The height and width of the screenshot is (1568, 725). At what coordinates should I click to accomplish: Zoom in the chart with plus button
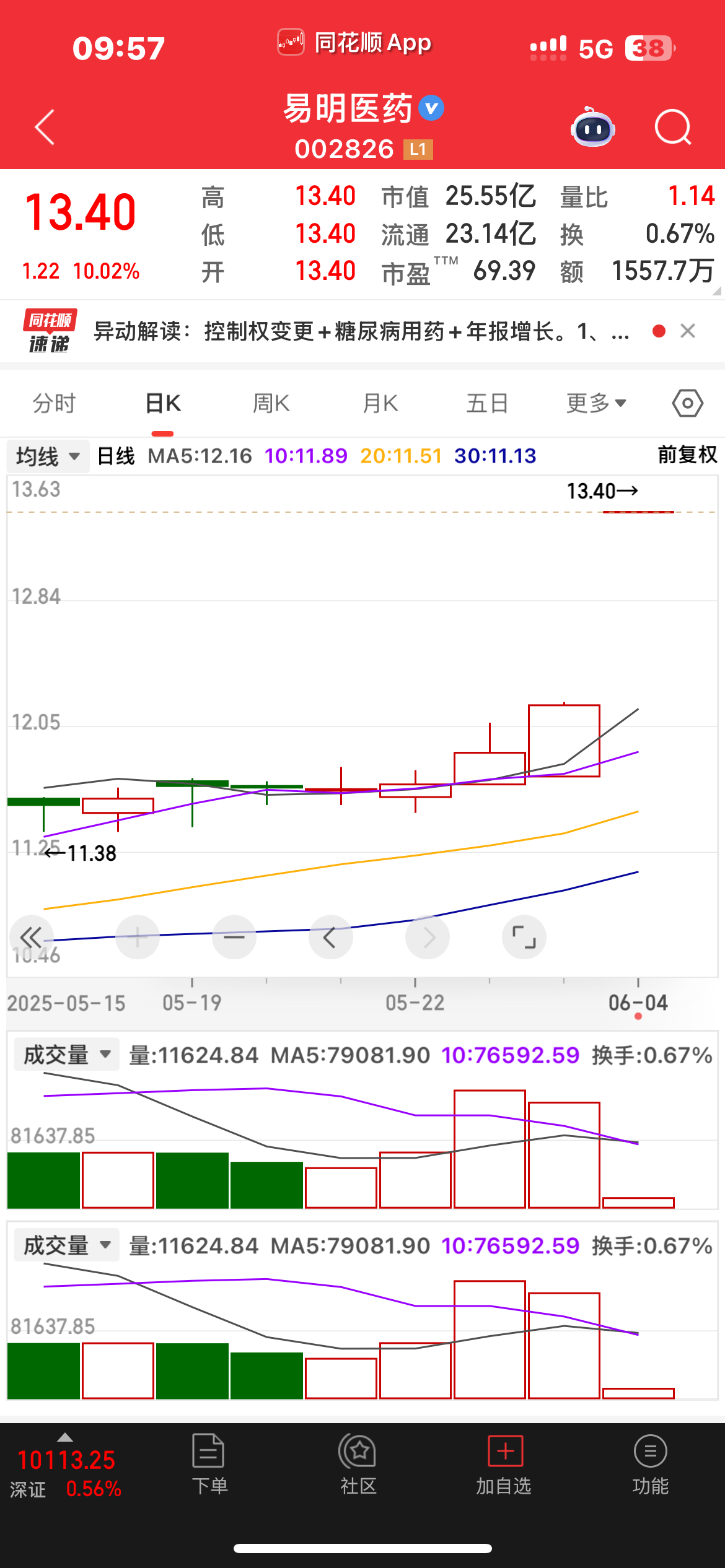pyautogui.click(x=138, y=938)
